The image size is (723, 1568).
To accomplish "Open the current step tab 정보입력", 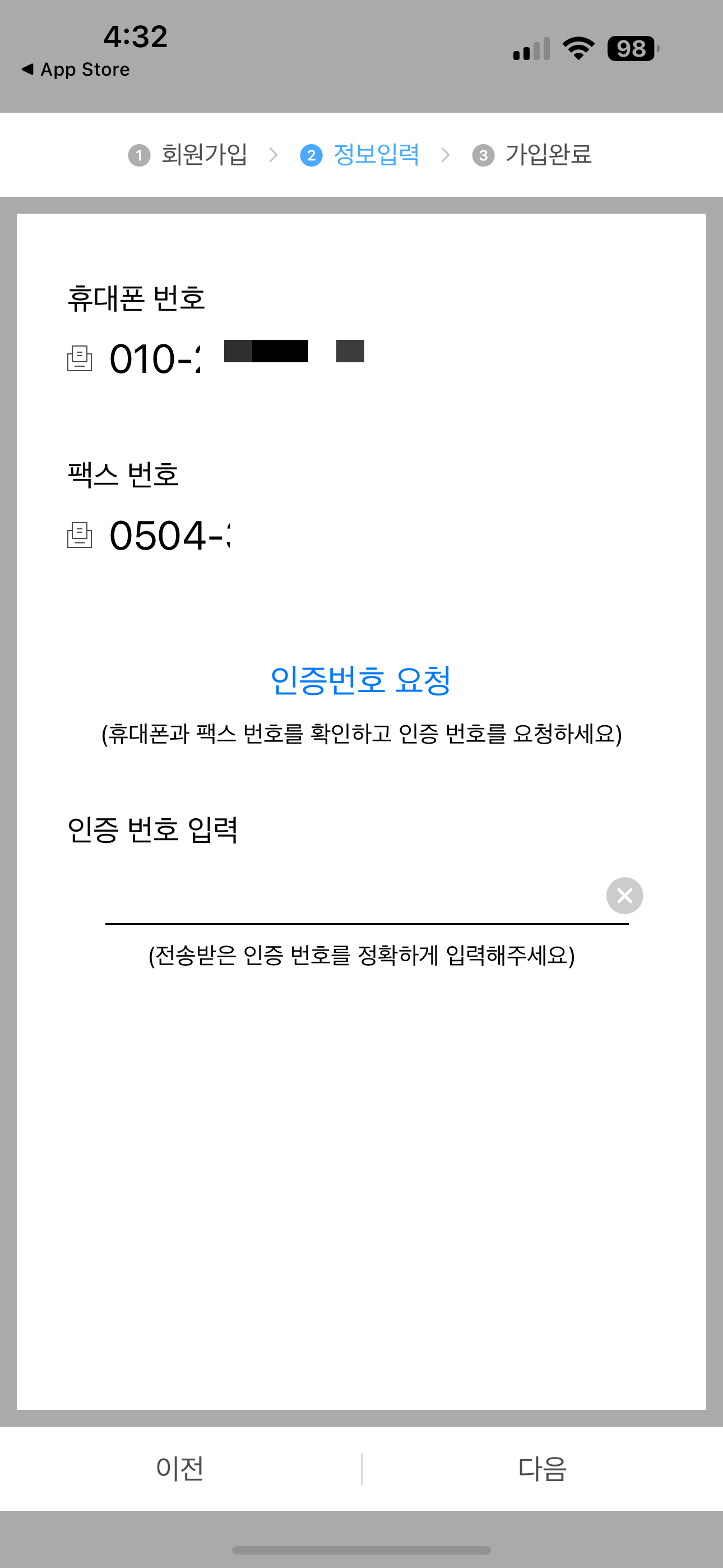I will pyautogui.click(x=376, y=155).
